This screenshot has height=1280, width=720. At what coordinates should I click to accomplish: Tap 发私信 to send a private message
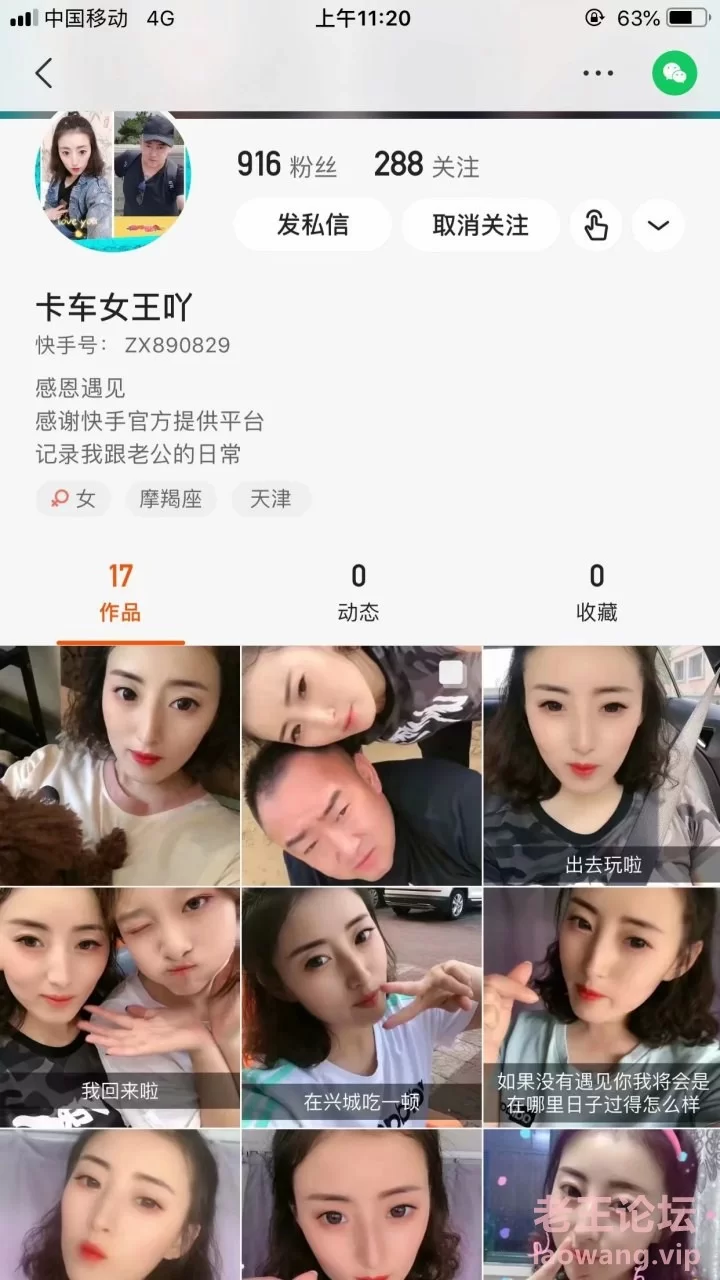tap(313, 225)
